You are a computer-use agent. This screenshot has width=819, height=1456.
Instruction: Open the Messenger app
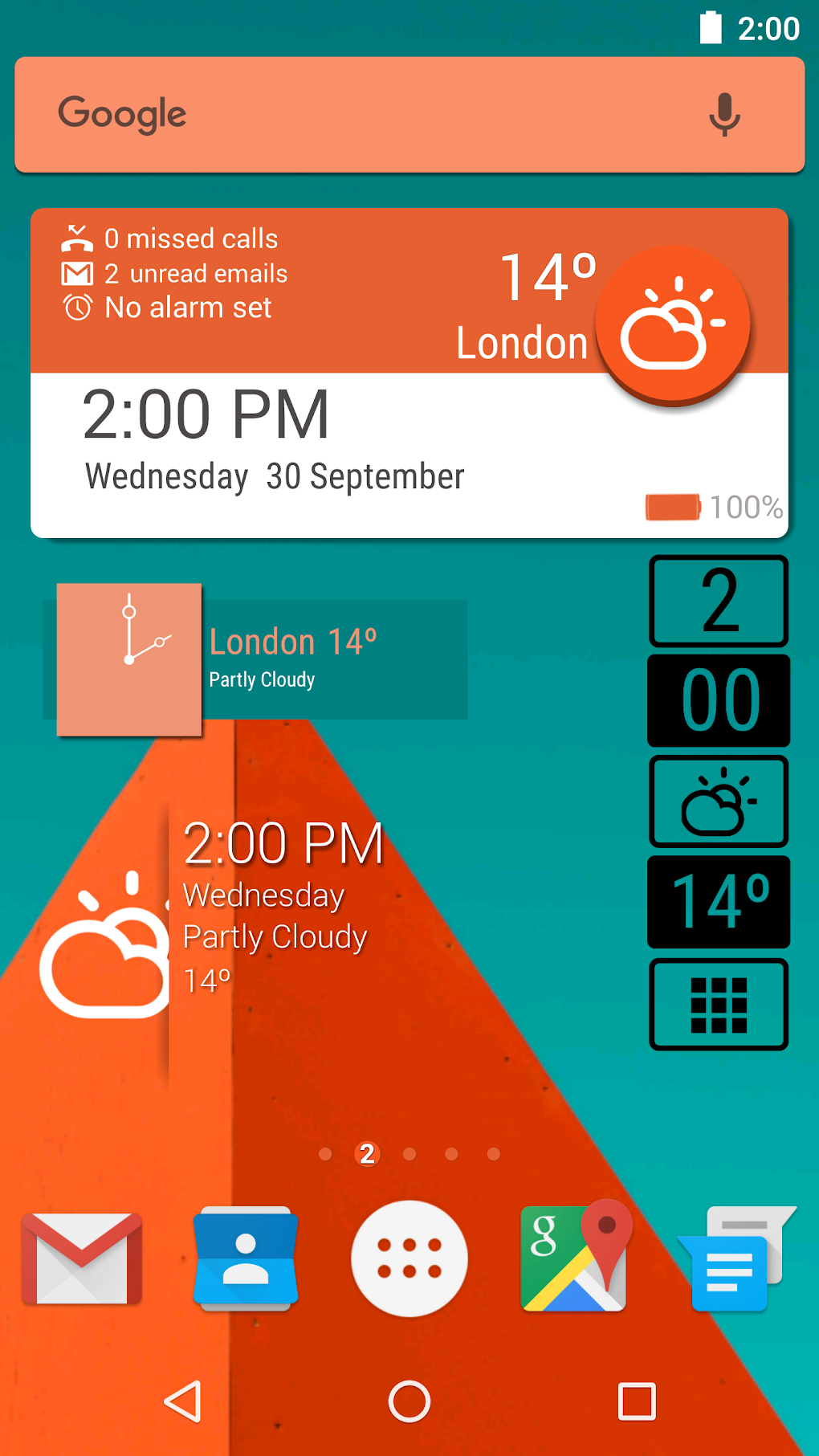[x=735, y=1257]
